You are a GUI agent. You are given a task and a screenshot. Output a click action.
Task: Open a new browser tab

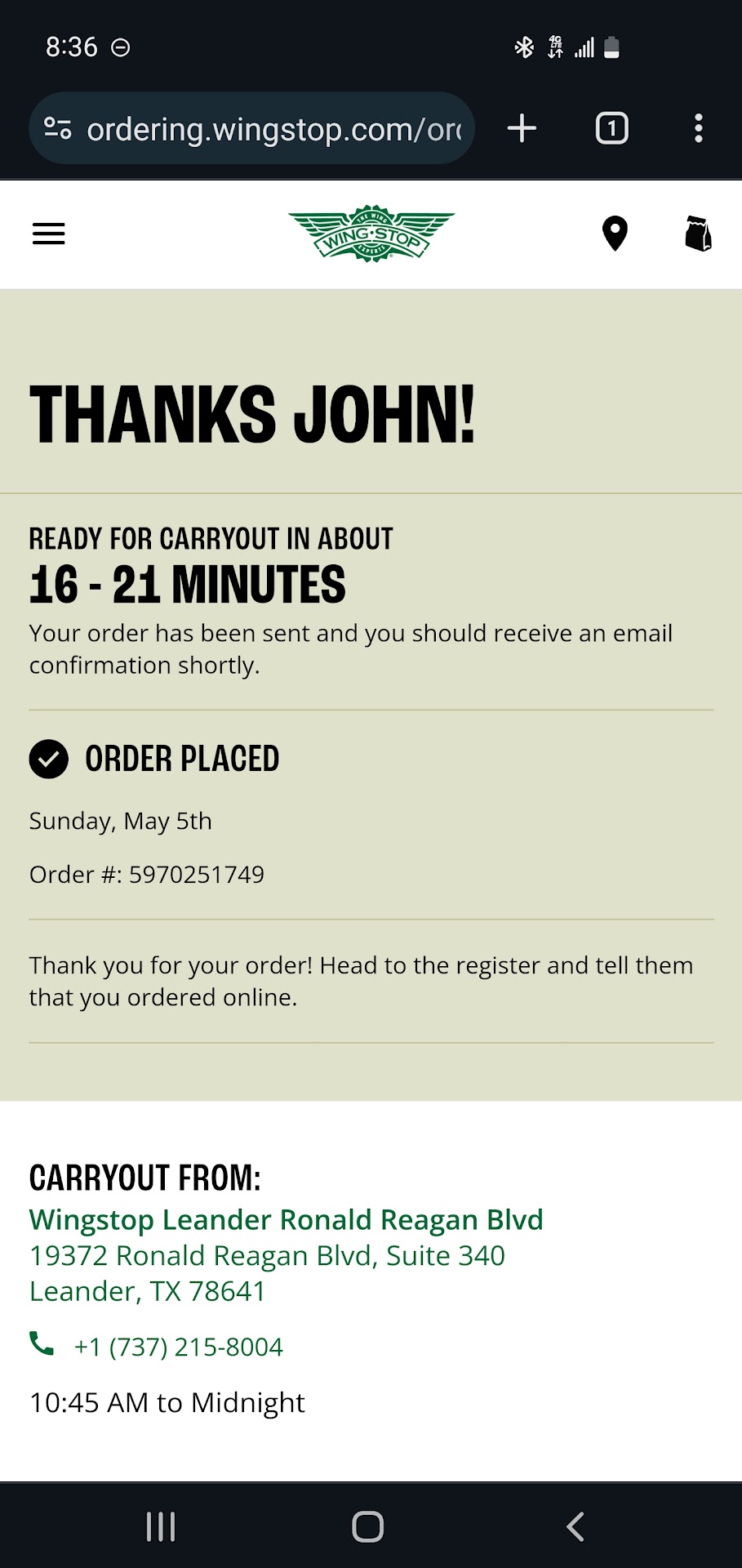click(x=522, y=128)
